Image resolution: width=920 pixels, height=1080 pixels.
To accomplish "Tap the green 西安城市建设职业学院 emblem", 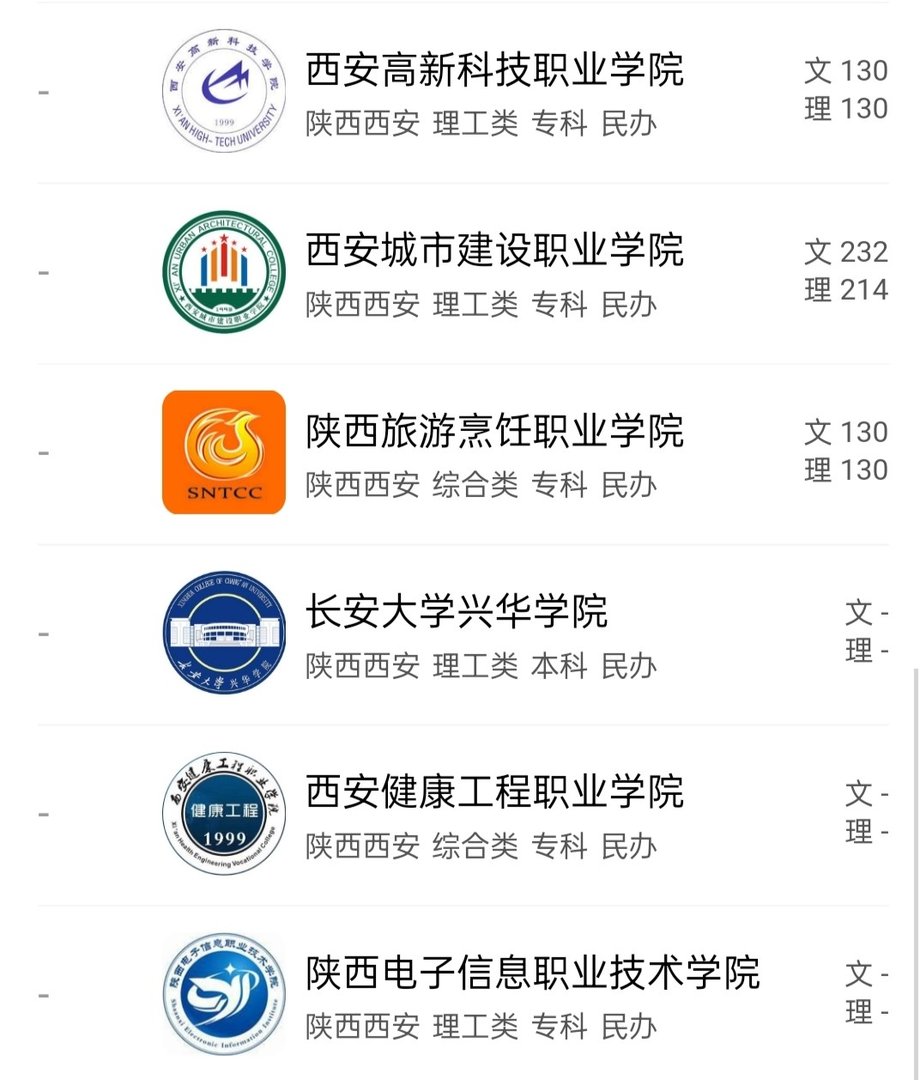I will (x=224, y=270).
